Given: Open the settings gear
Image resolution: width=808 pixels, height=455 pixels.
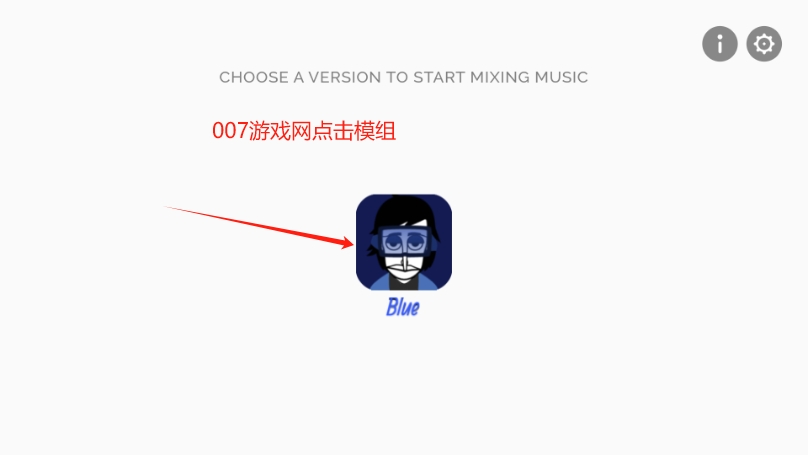Looking at the screenshot, I should click(x=764, y=44).
